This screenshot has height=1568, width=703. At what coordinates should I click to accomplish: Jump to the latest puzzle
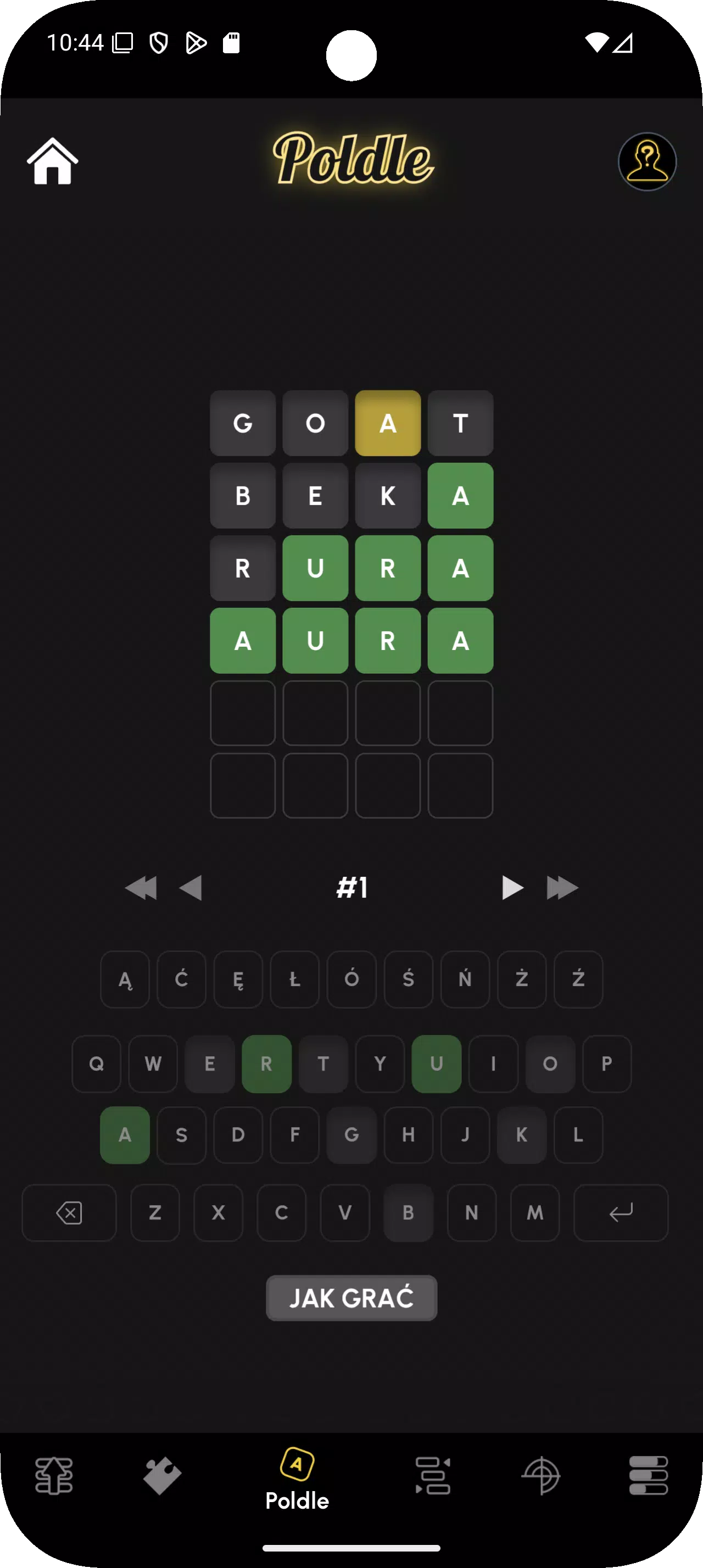562,888
